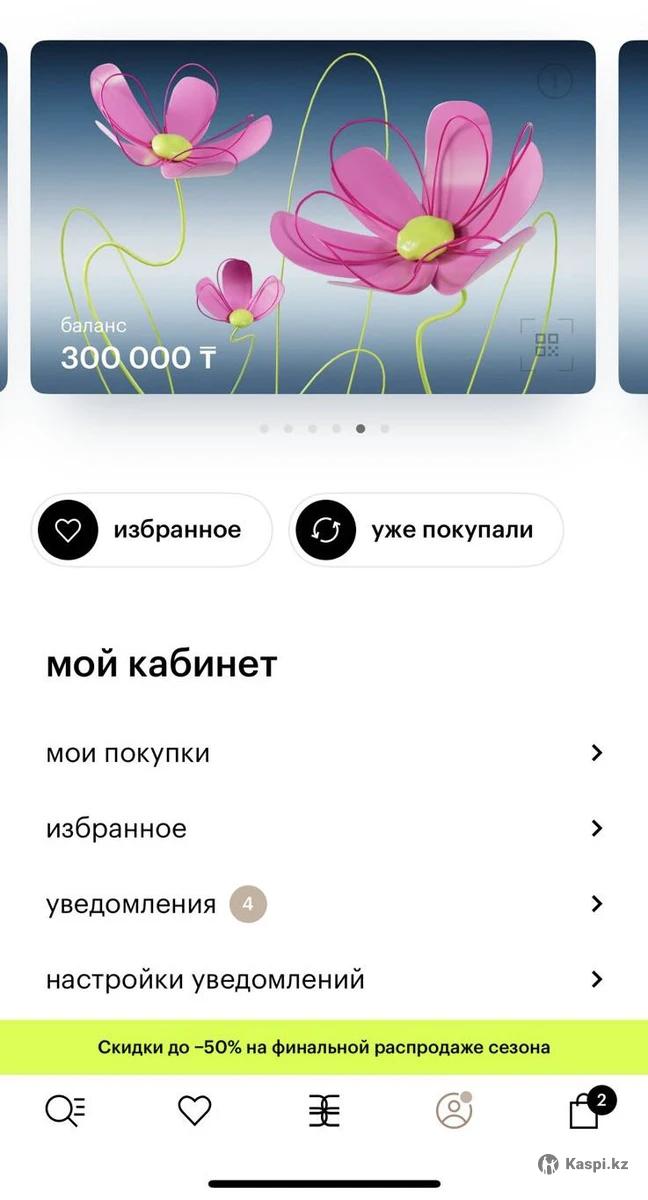The height and width of the screenshot is (1200, 648).
Task: Tap the избранное chip with heart
Action: (x=152, y=530)
